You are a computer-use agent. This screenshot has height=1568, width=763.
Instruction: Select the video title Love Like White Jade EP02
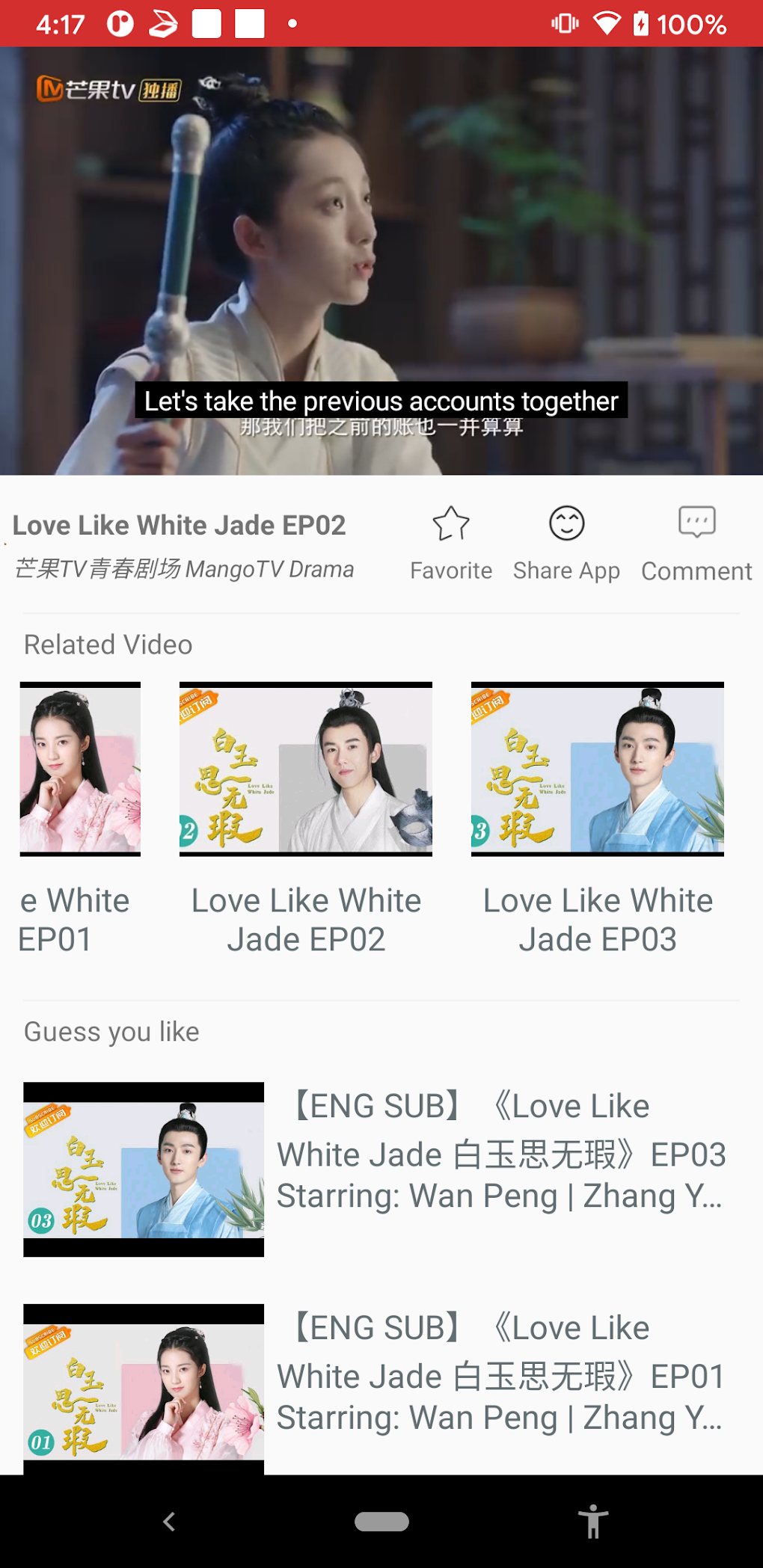point(180,524)
